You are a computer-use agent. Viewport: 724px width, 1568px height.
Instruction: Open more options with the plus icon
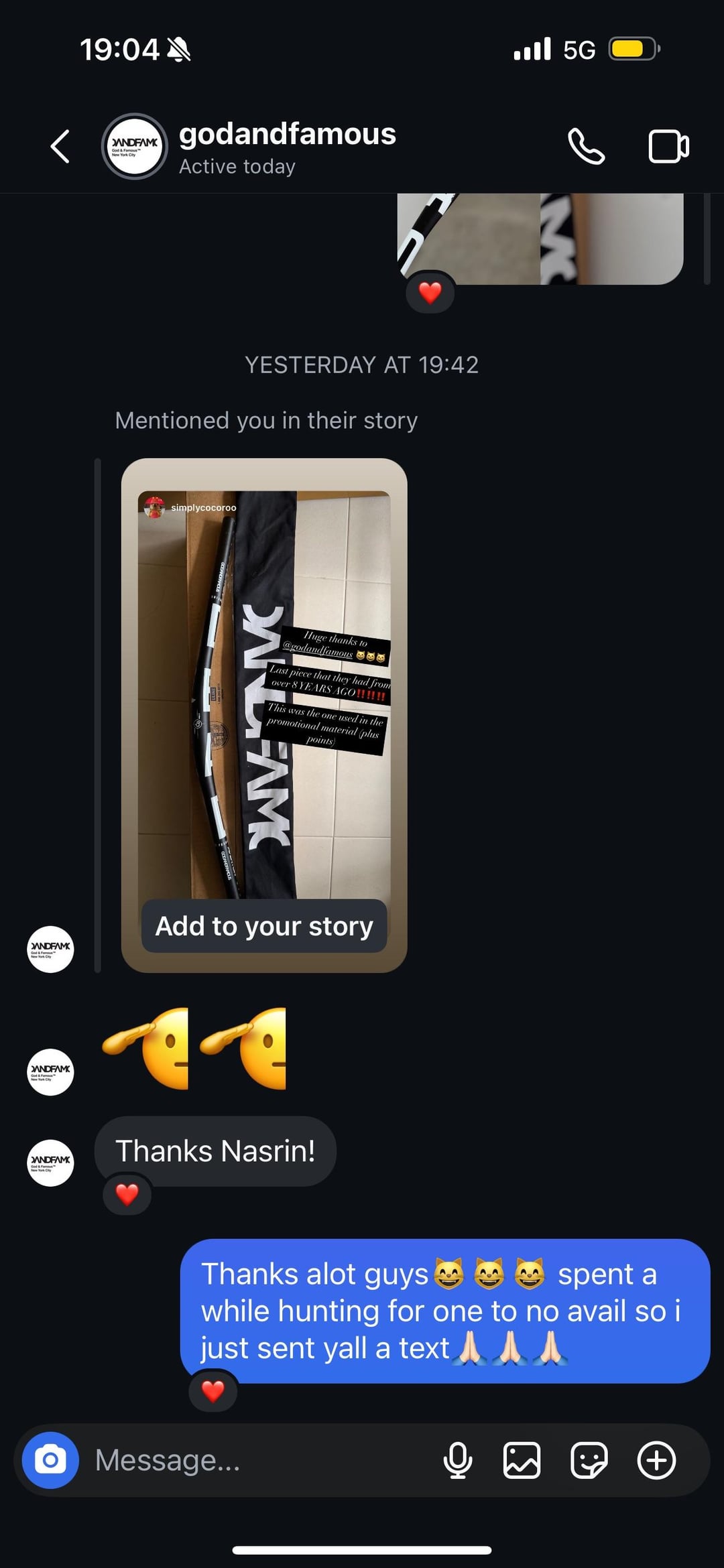click(656, 1460)
